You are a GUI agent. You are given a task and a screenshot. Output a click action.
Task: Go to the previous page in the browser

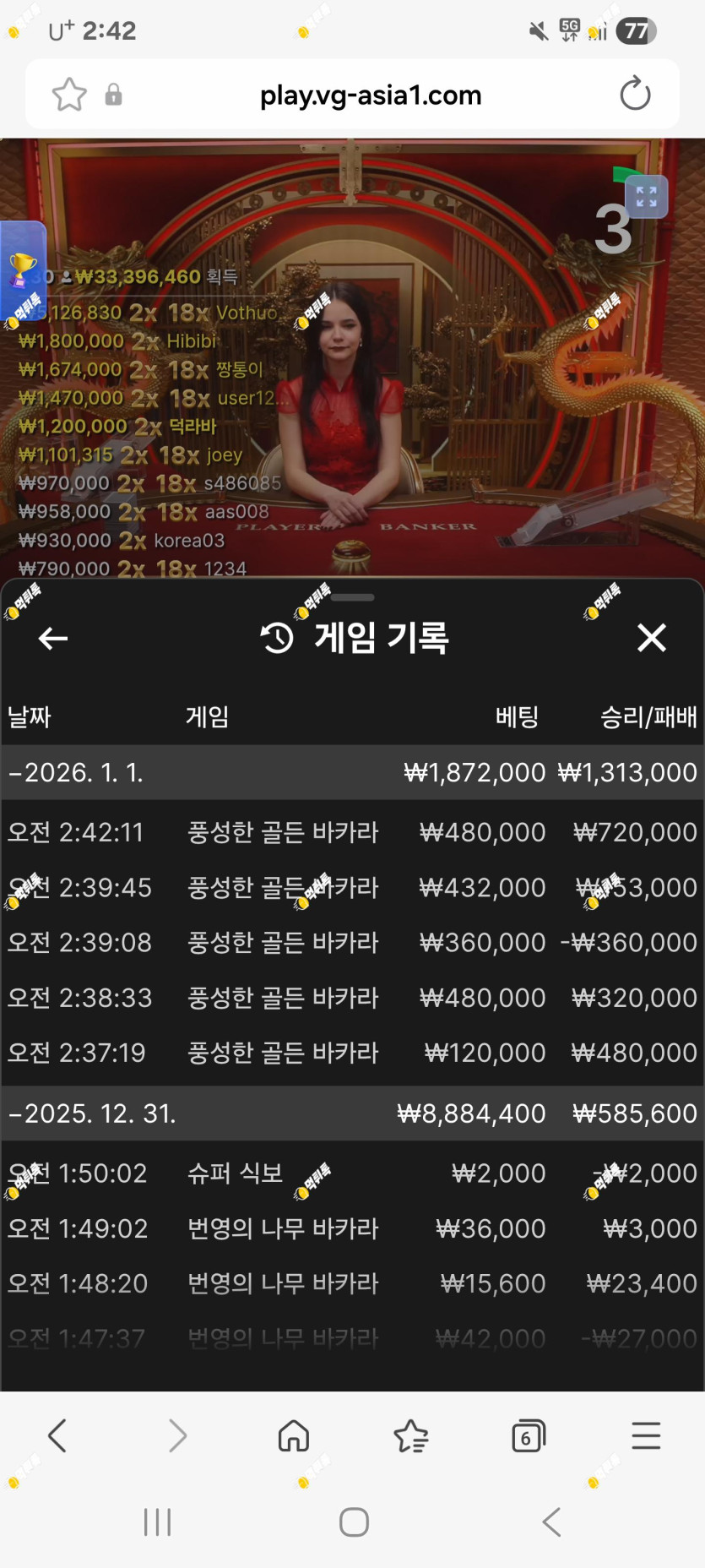click(57, 1435)
